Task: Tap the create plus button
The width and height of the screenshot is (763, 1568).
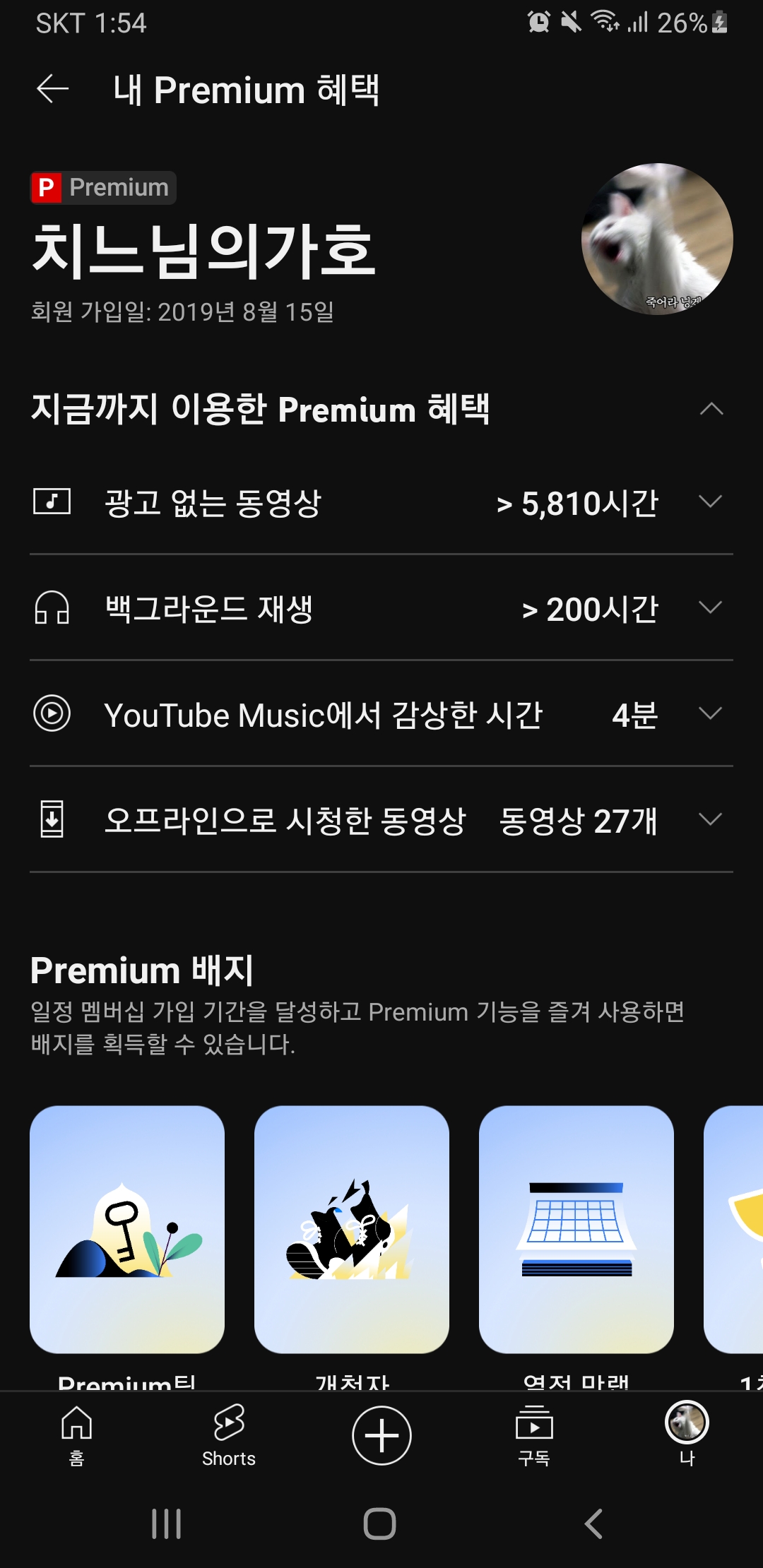Action: (381, 1435)
